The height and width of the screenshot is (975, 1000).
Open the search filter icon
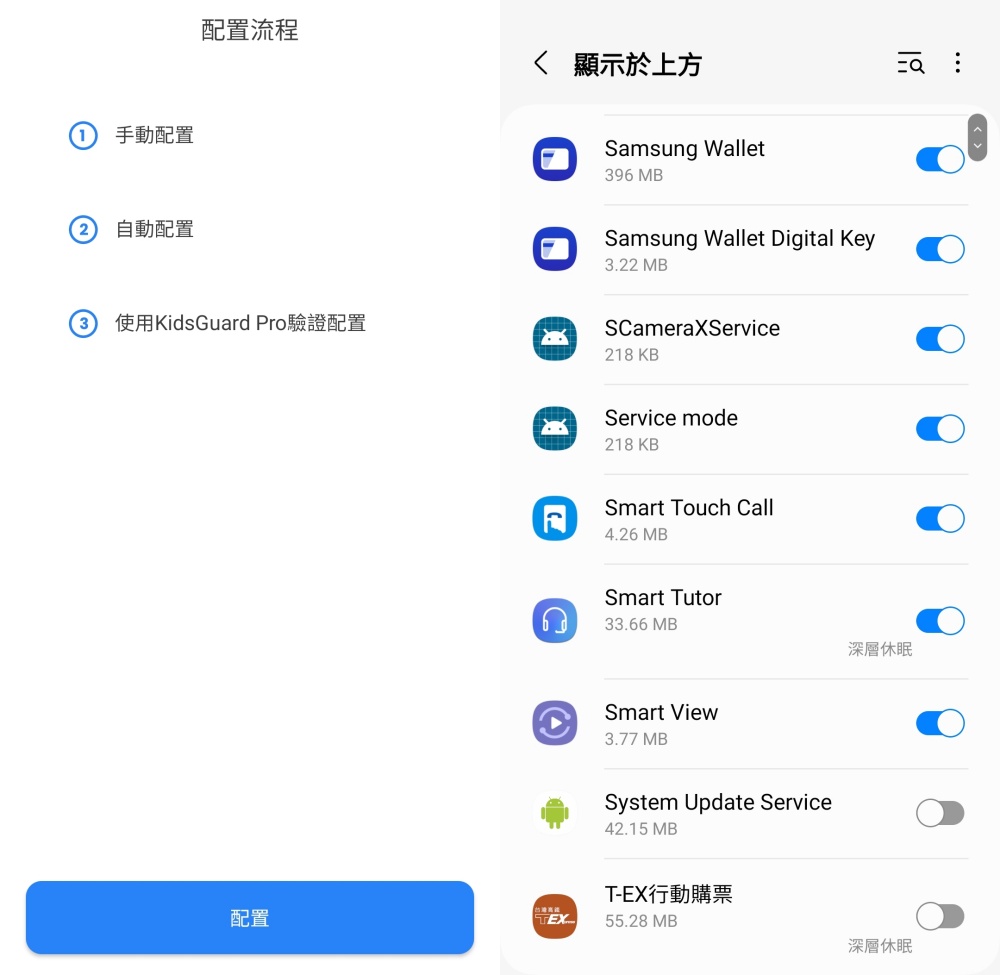click(x=910, y=64)
